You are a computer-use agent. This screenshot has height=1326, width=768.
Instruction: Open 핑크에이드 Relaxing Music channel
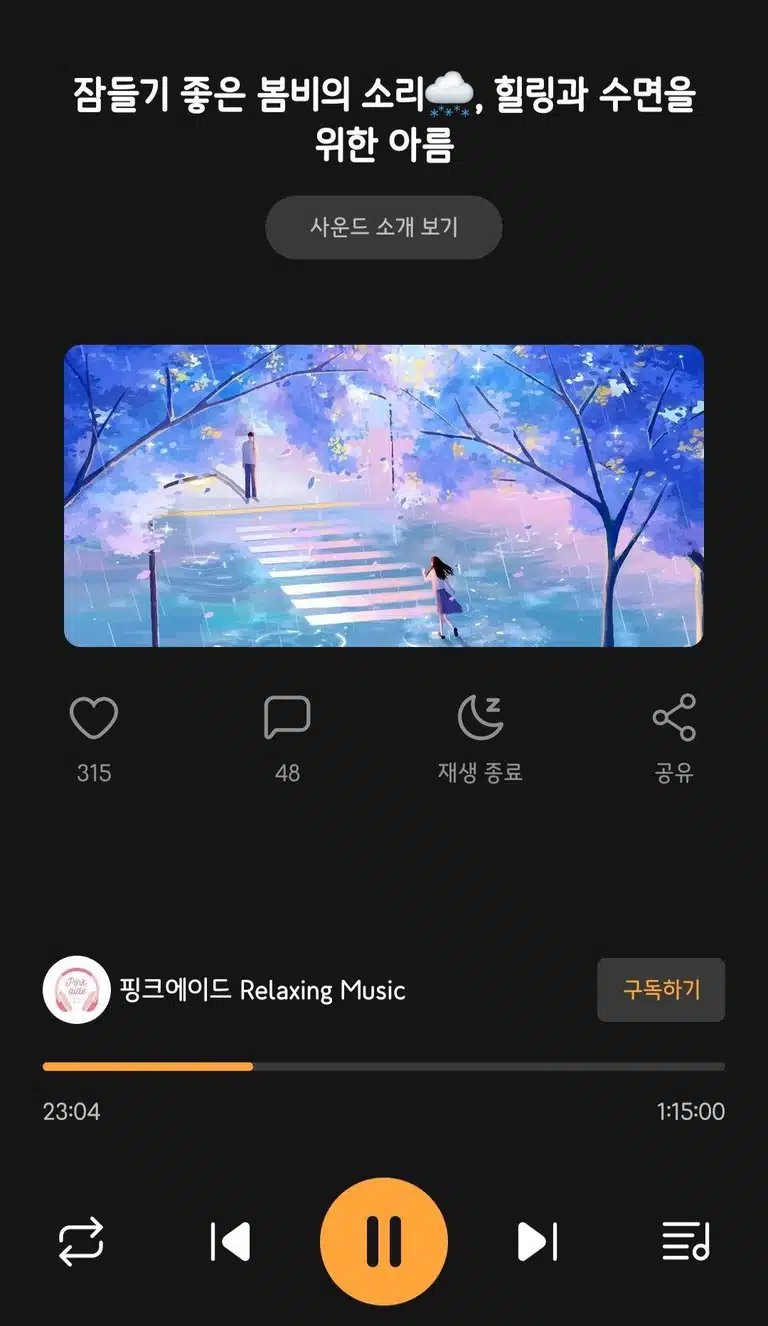[224, 990]
